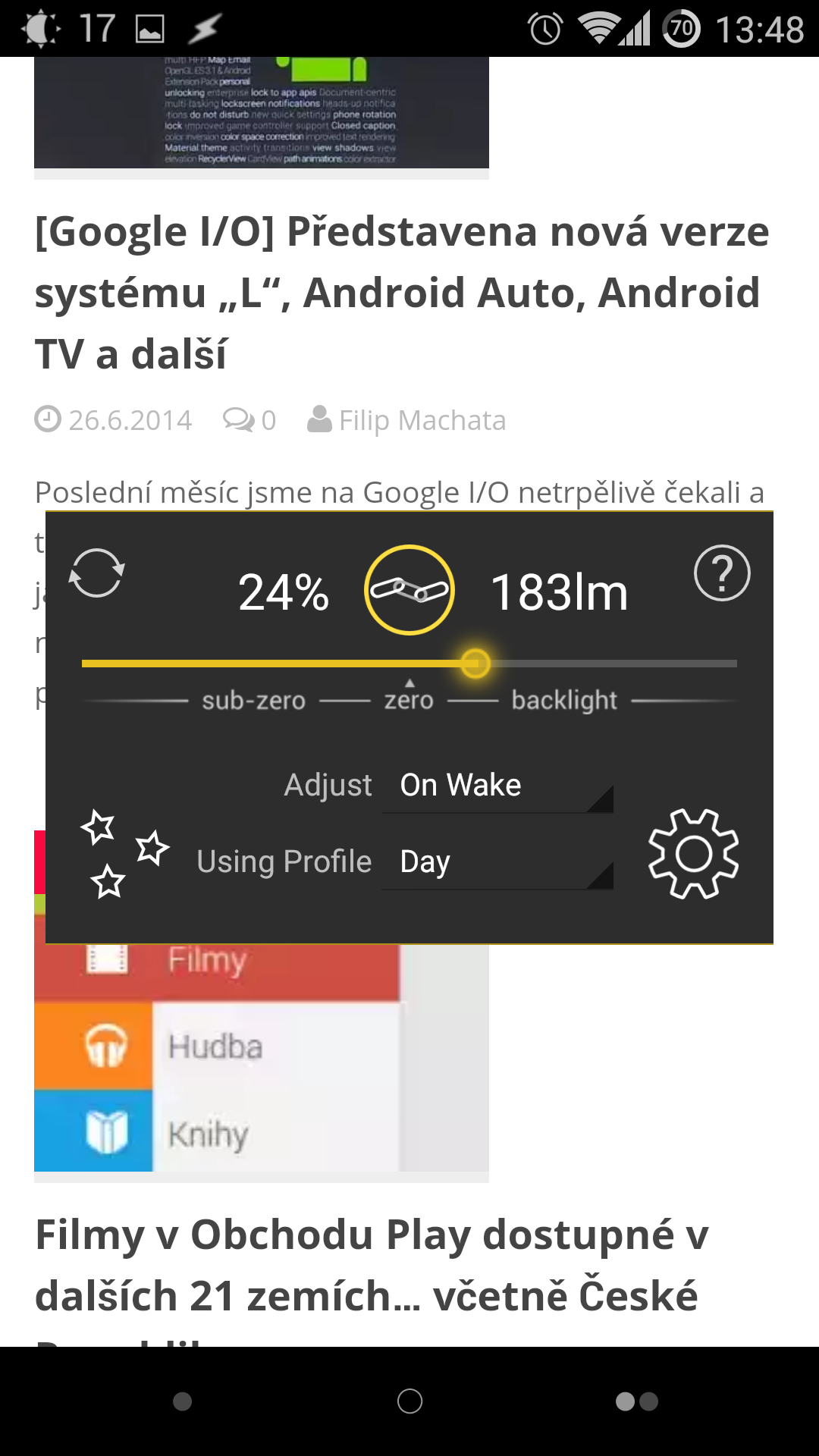
Task: Expand the Adjust 'On Wake' dropdown
Action: point(497,786)
